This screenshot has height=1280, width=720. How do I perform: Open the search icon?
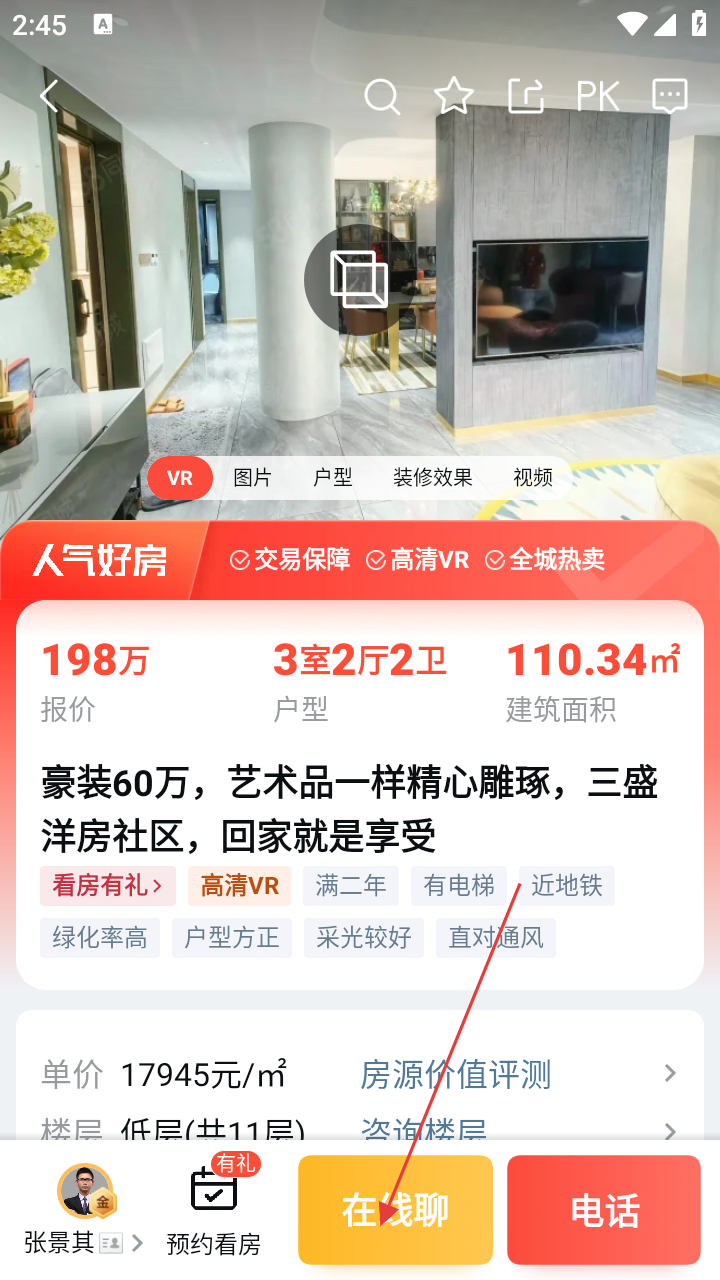[382, 97]
